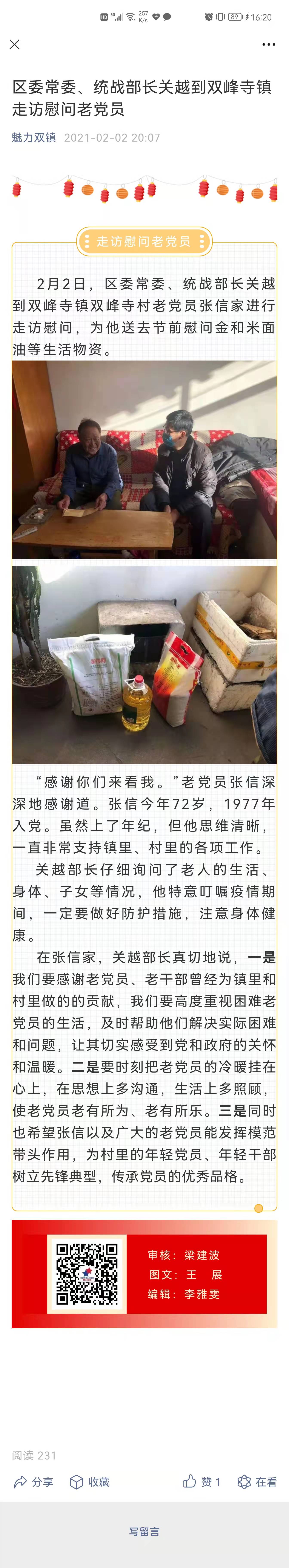Open the 魅力双镇 account link
Screen dimensions: 289x1568
34,138
